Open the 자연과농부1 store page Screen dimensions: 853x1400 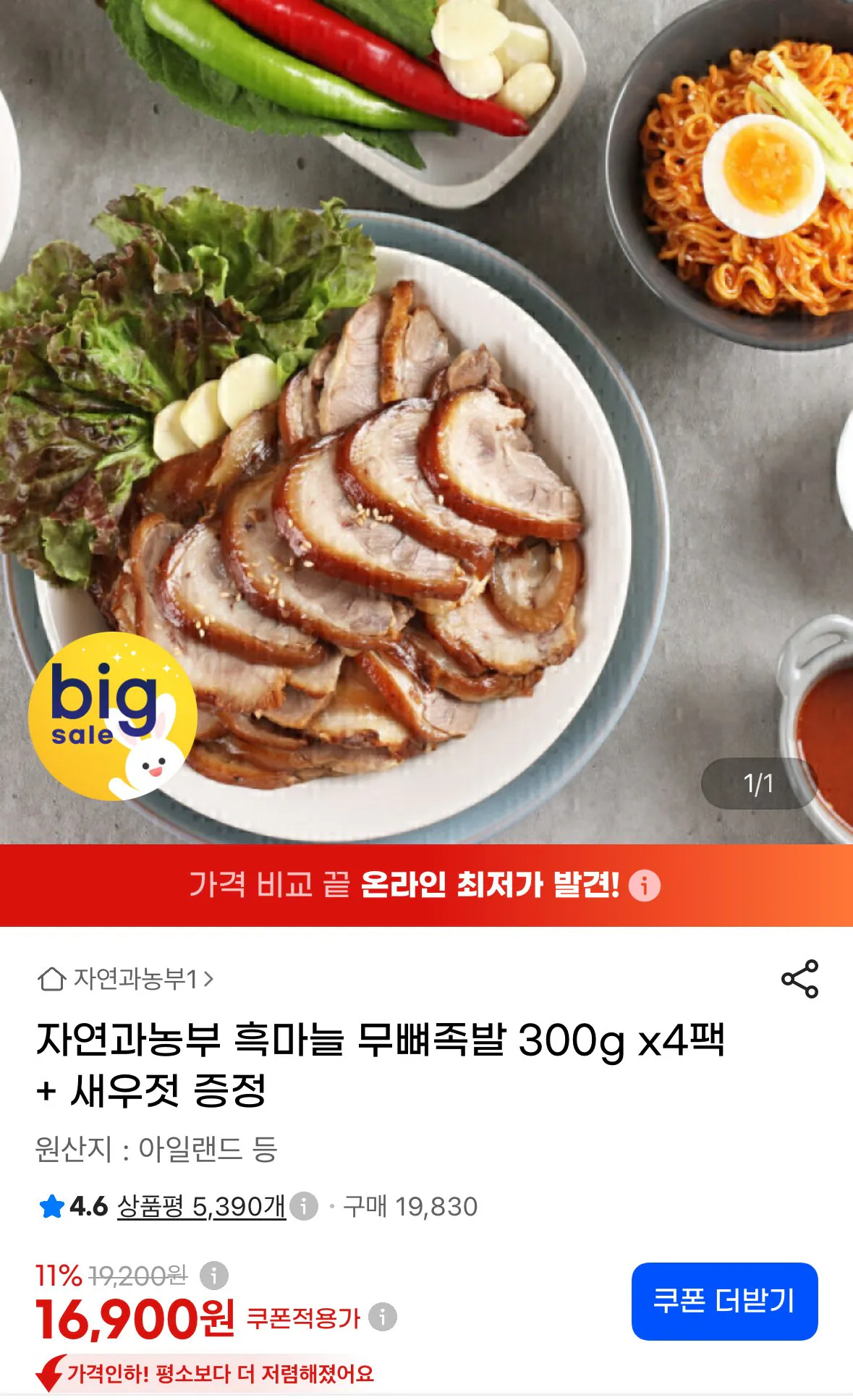tap(126, 979)
